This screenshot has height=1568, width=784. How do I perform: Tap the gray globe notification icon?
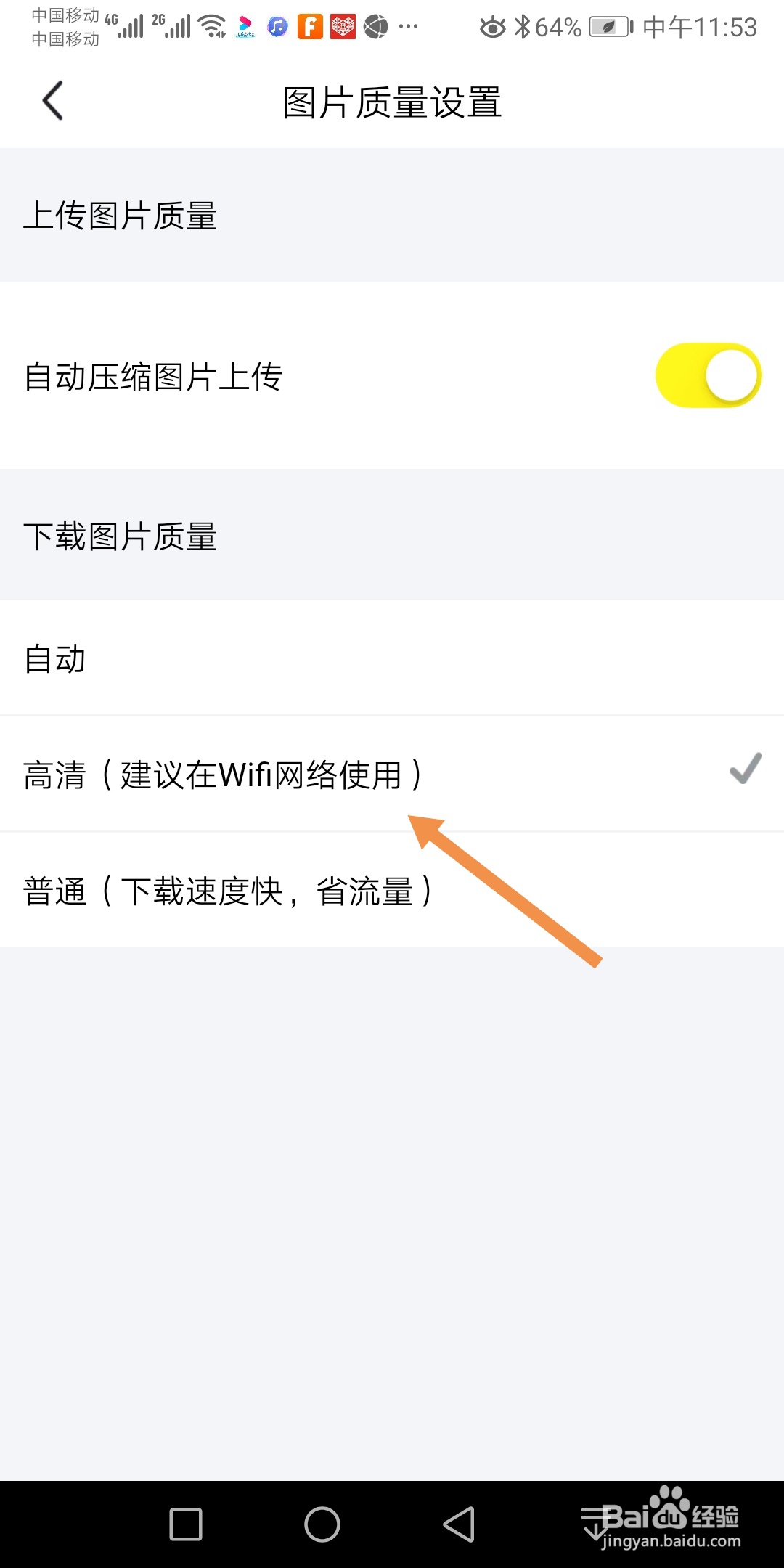click(375, 26)
